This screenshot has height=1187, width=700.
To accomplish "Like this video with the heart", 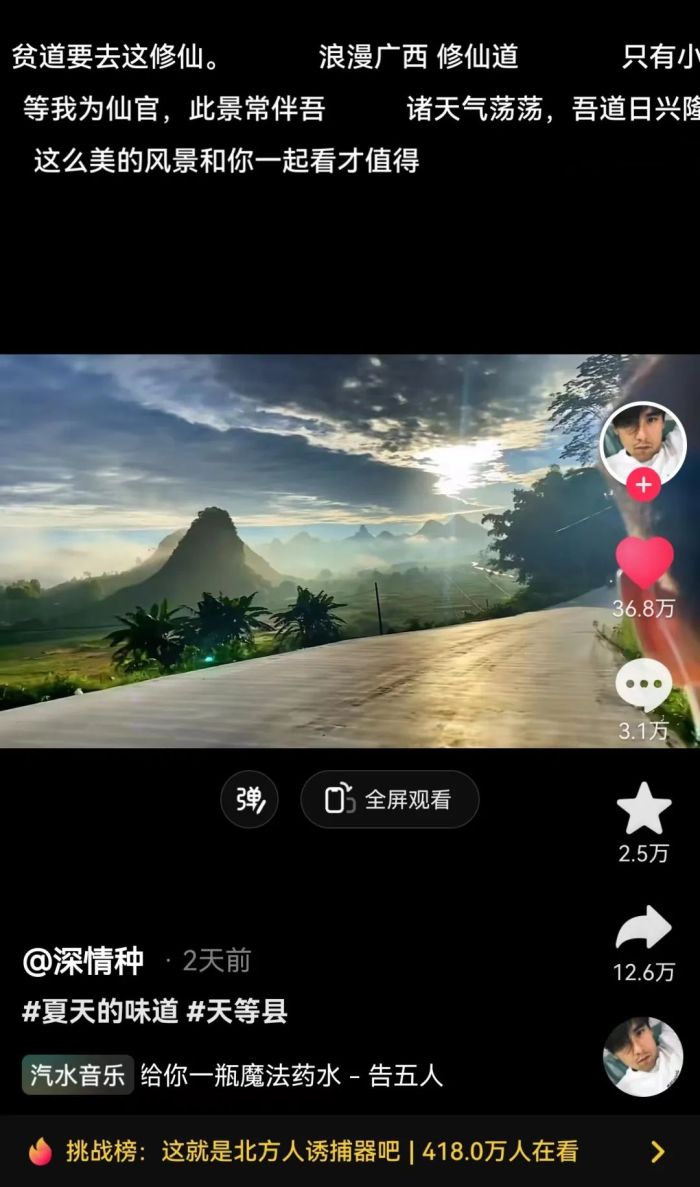I will tap(643, 563).
